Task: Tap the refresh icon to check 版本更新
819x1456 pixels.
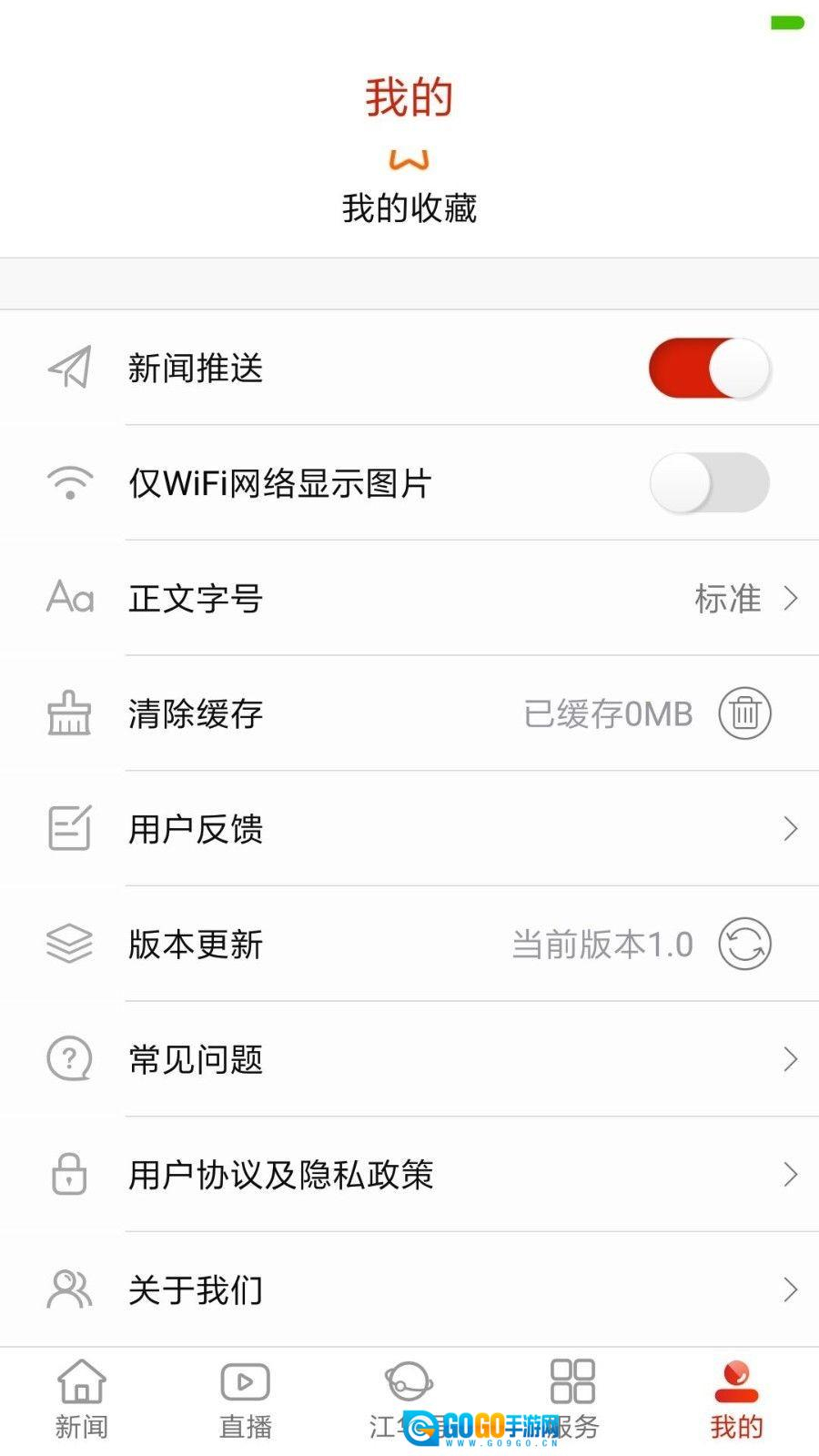Action: (x=744, y=944)
